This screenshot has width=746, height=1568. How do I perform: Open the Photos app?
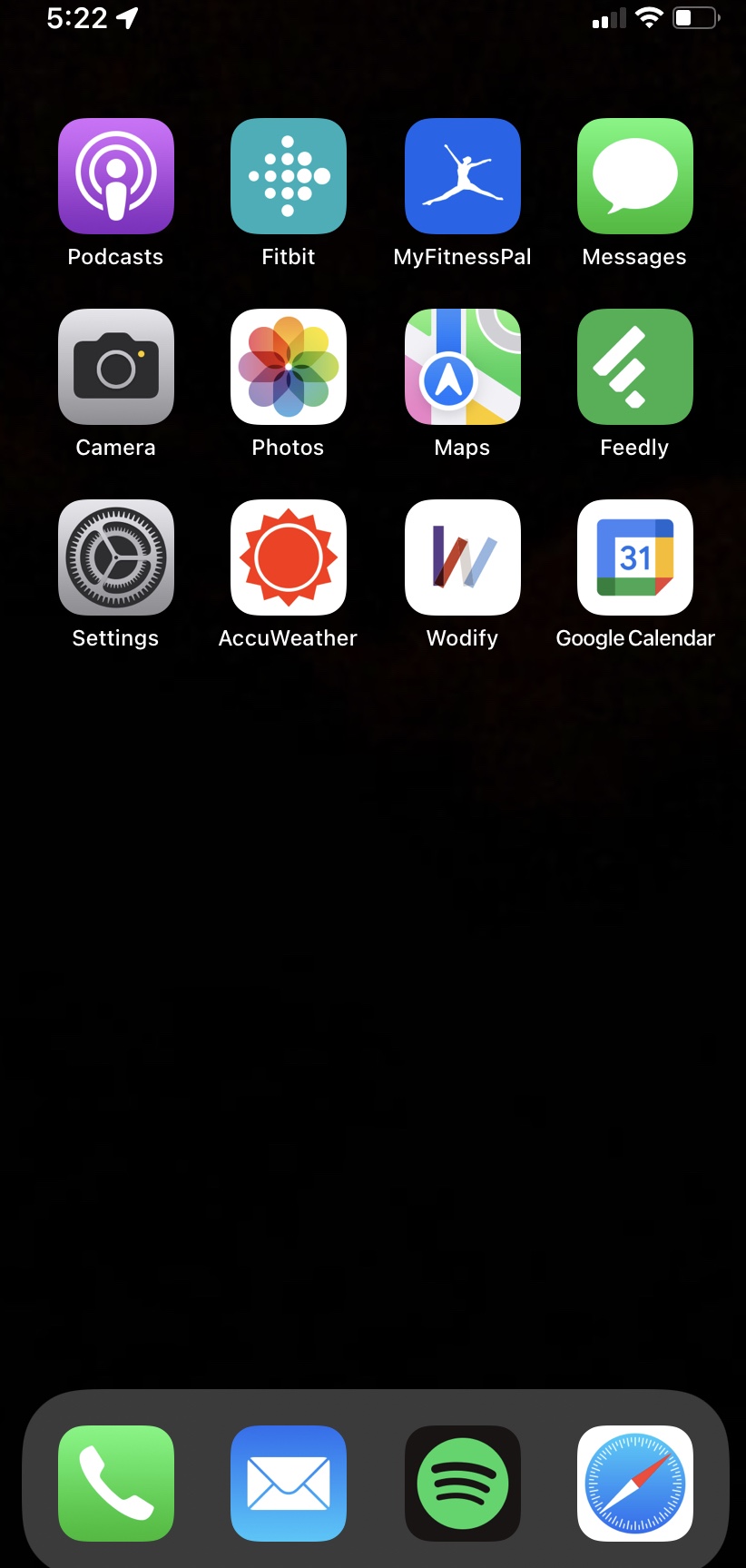tap(289, 367)
